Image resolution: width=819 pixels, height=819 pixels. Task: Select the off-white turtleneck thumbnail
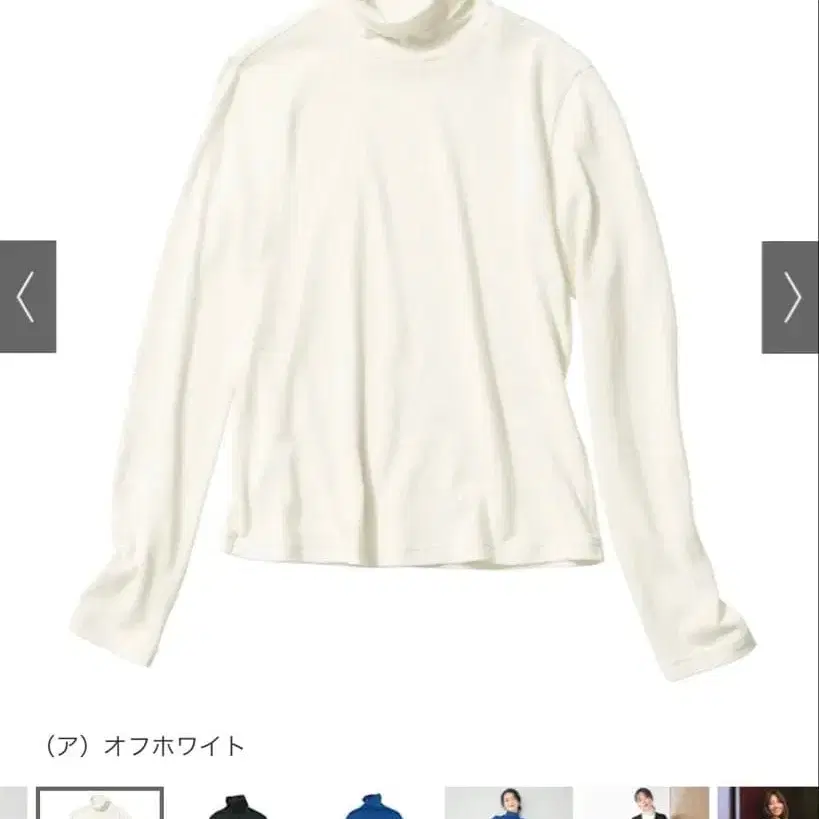point(100,804)
